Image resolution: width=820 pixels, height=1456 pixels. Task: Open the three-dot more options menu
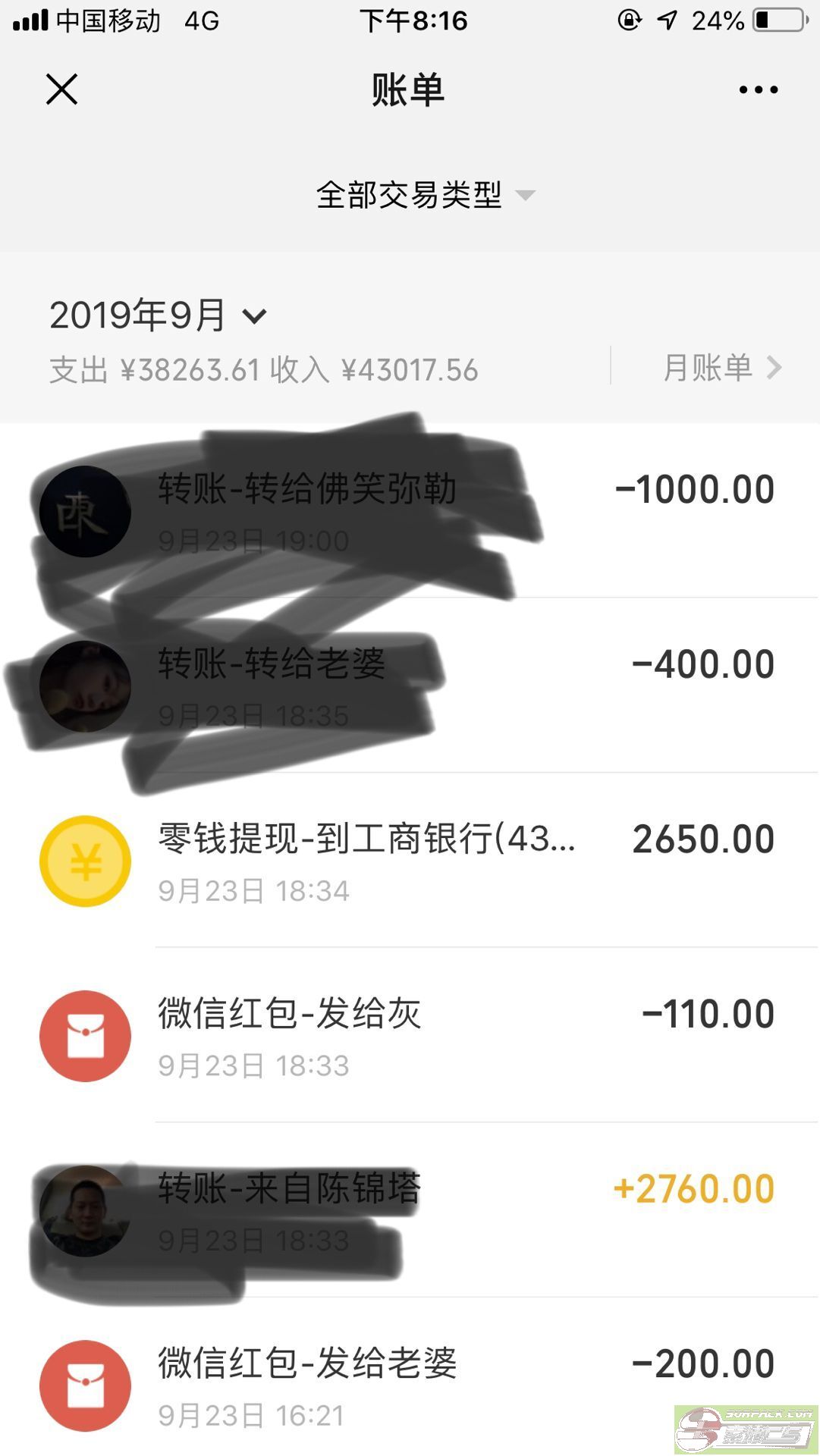(x=758, y=89)
